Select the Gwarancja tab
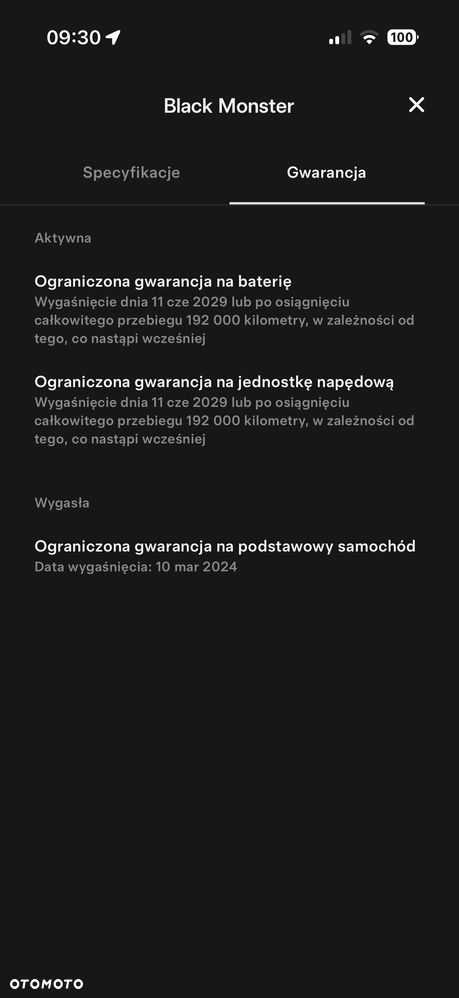This screenshot has height=998, width=459. 327,172
